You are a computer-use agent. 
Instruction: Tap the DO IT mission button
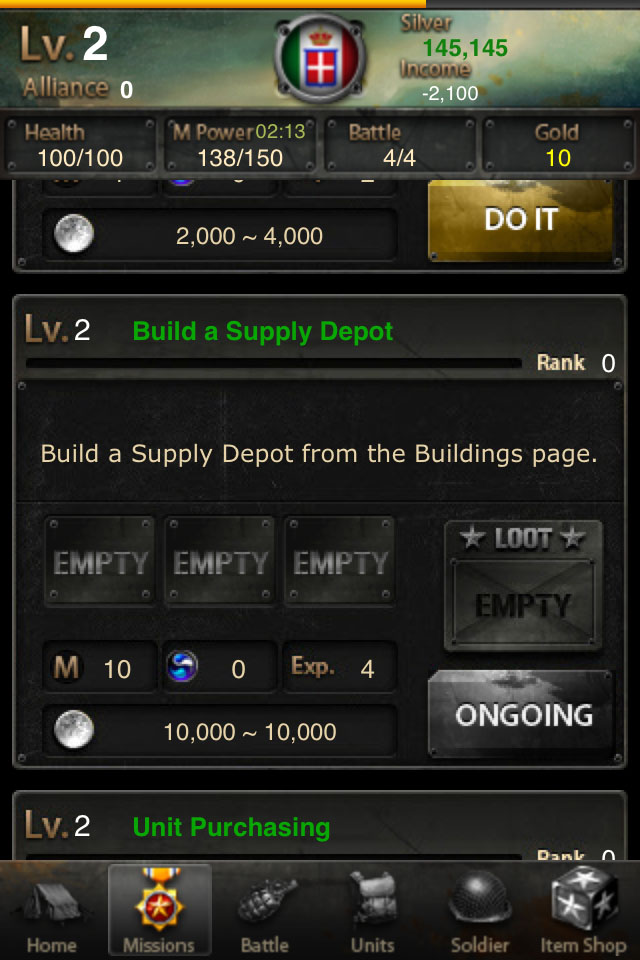coord(520,221)
